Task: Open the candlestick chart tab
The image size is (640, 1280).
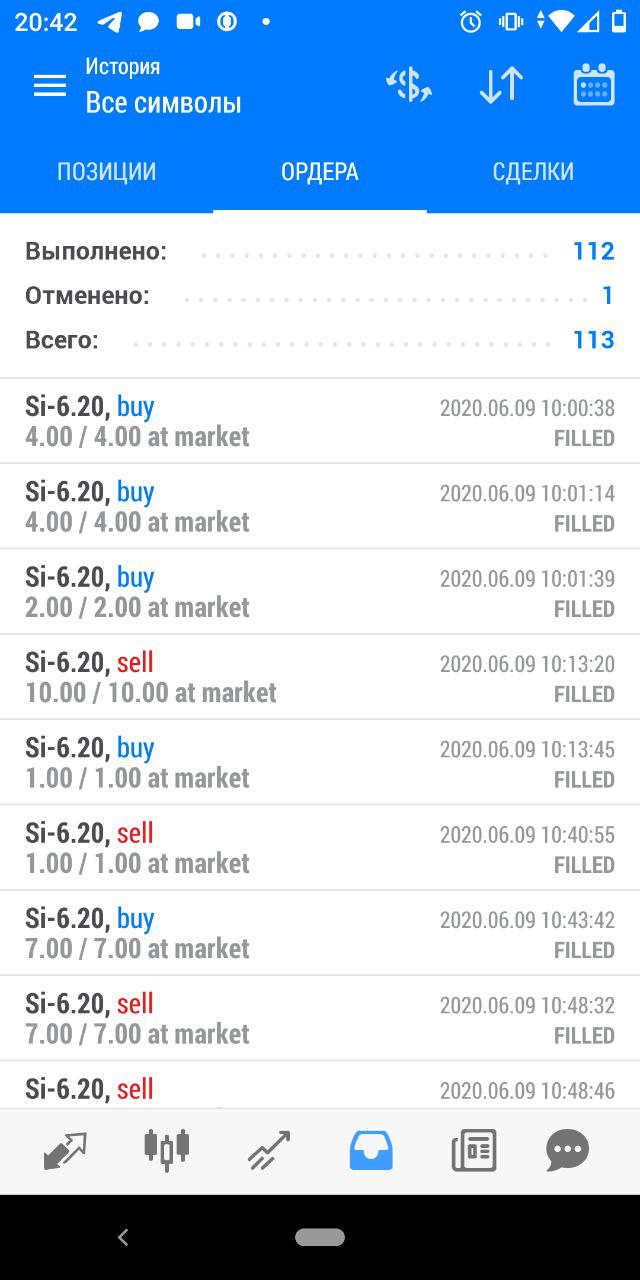Action: pyautogui.click(x=167, y=1150)
